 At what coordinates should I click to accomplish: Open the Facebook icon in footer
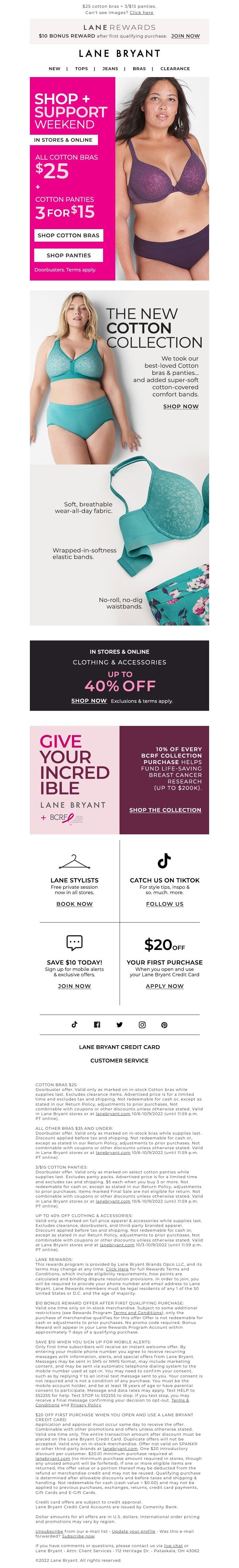pos(97,1024)
